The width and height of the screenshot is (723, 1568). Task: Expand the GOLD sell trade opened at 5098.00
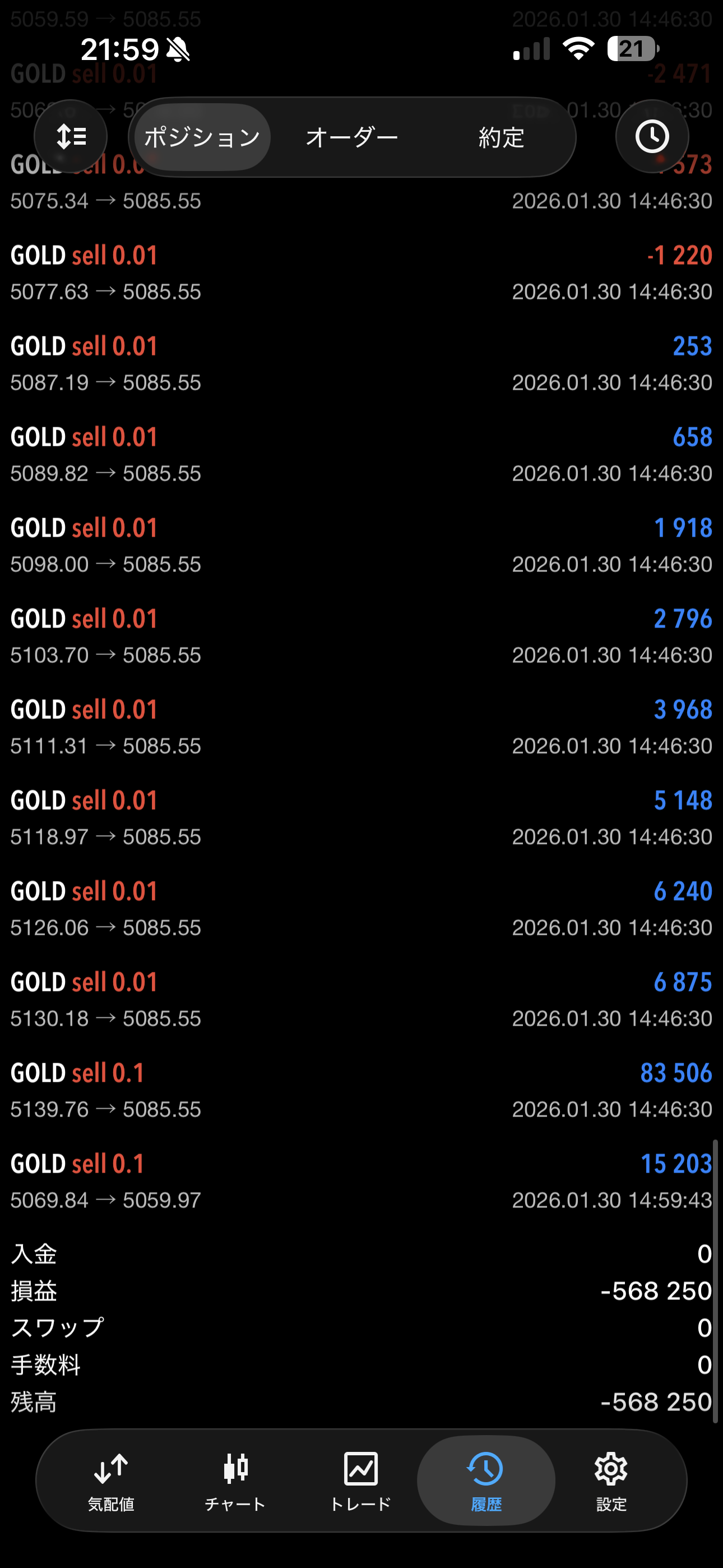point(361,546)
